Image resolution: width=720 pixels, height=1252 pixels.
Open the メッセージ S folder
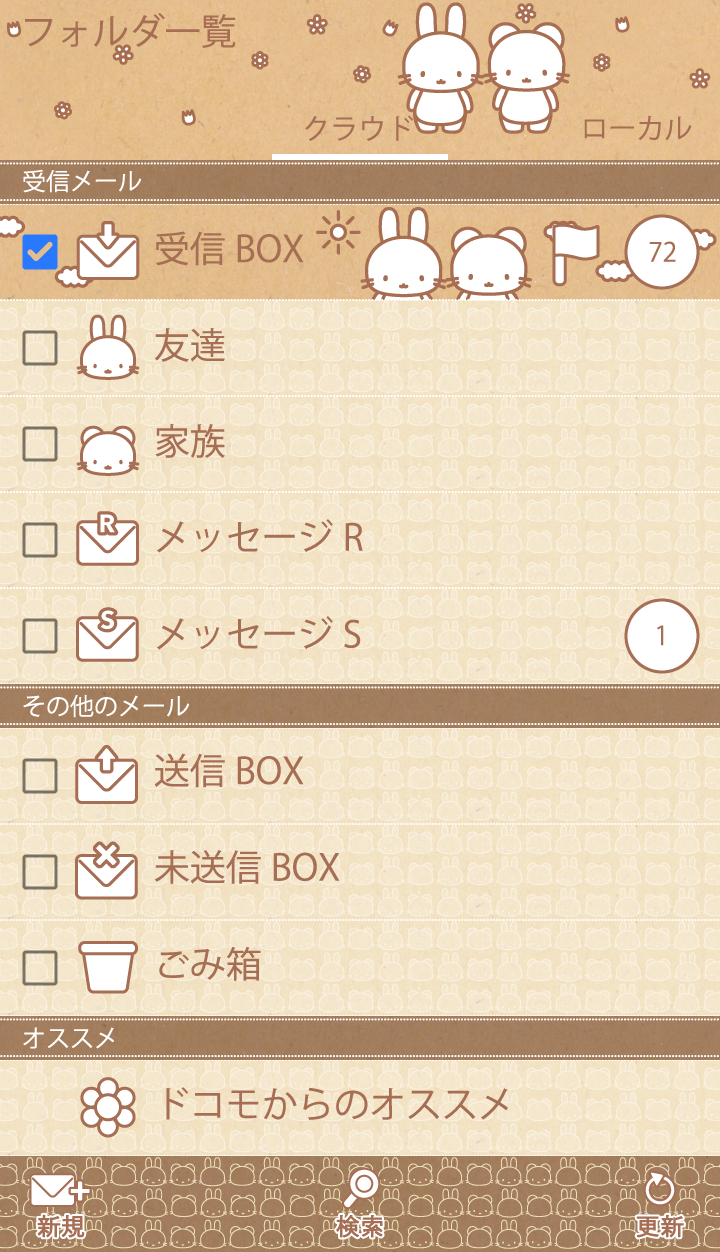[258, 635]
